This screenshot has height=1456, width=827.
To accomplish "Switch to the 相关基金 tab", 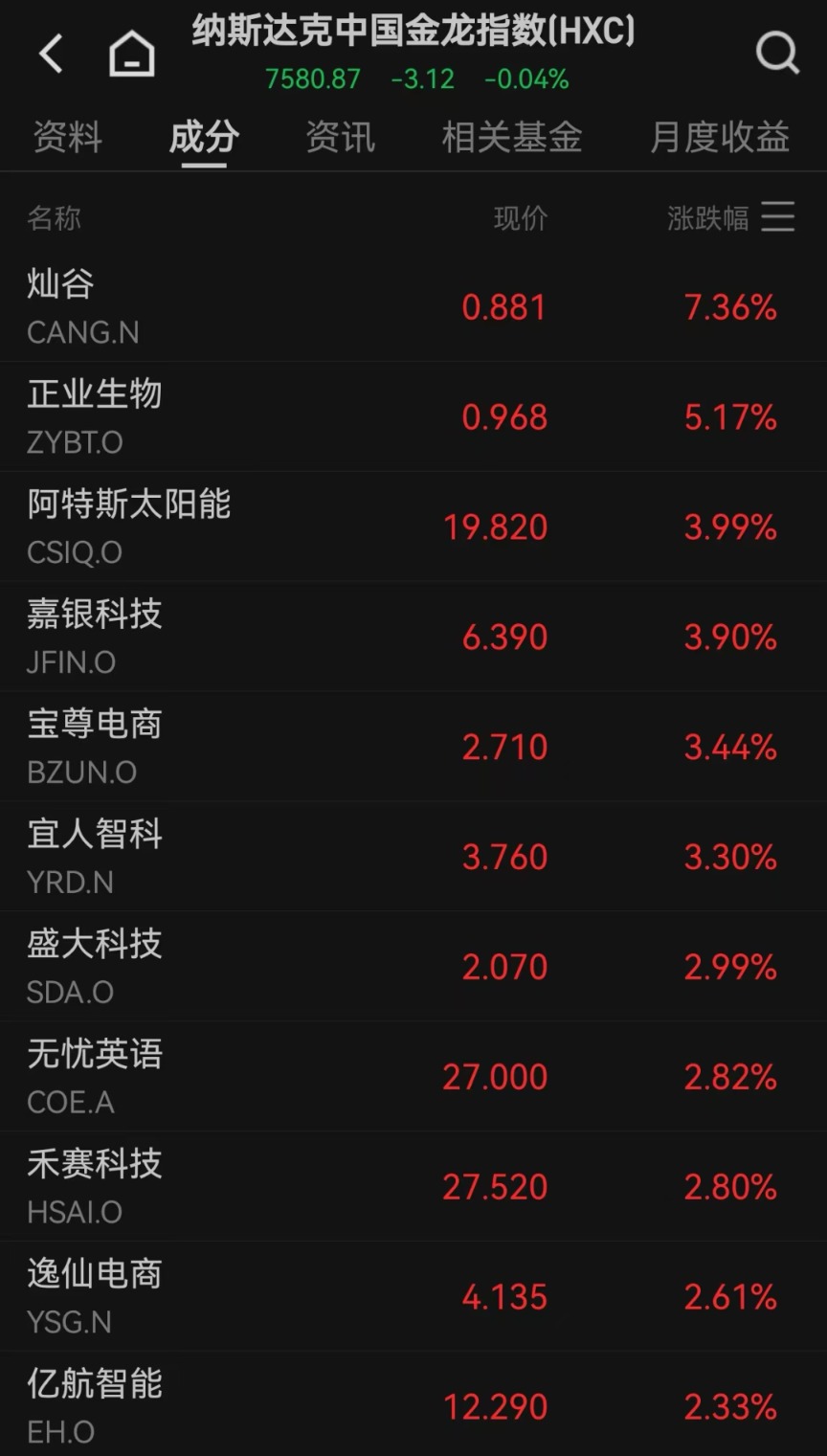I will tap(511, 138).
